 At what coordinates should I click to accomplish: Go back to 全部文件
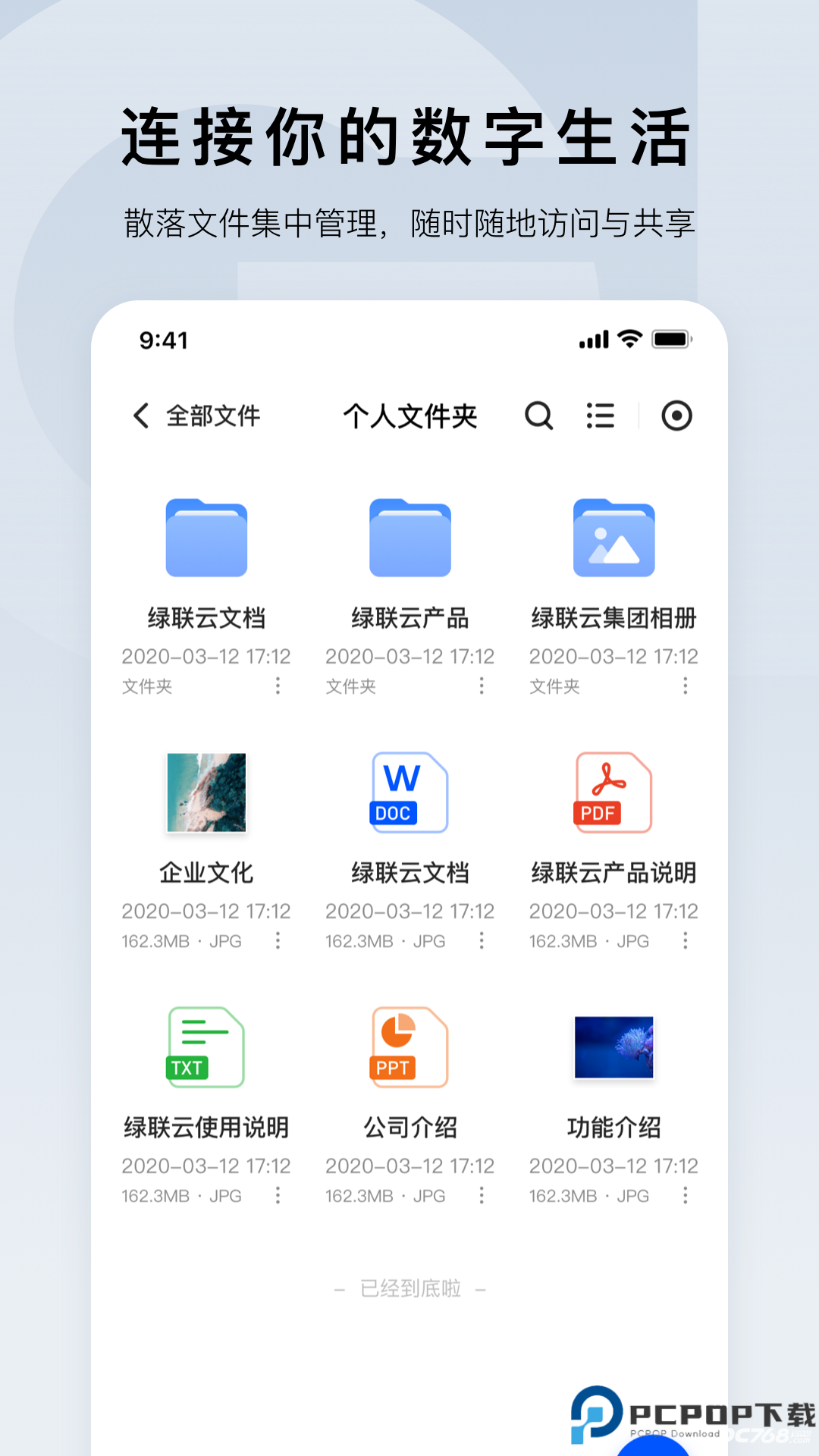tap(196, 416)
